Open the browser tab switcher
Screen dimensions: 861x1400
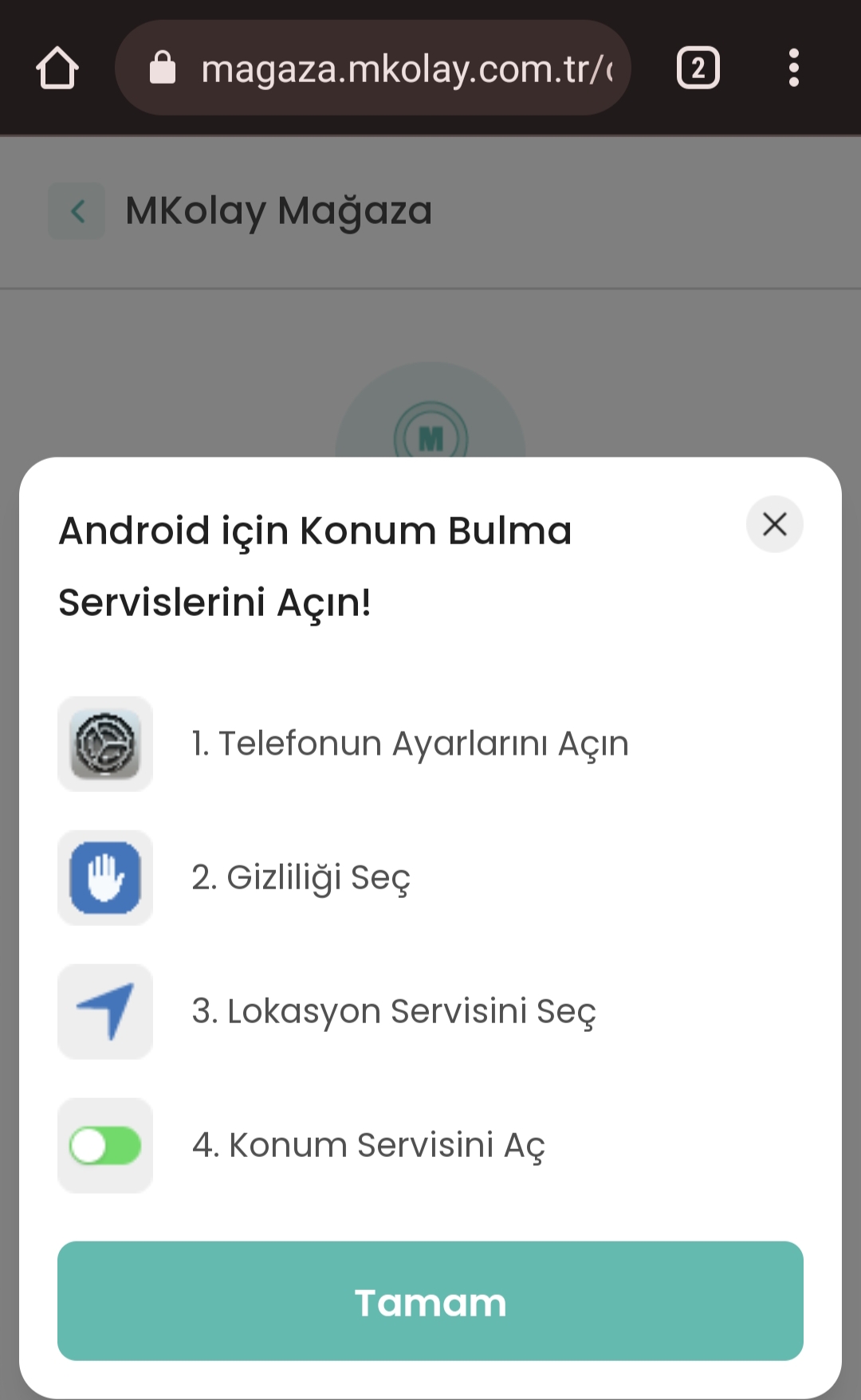click(698, 68)
